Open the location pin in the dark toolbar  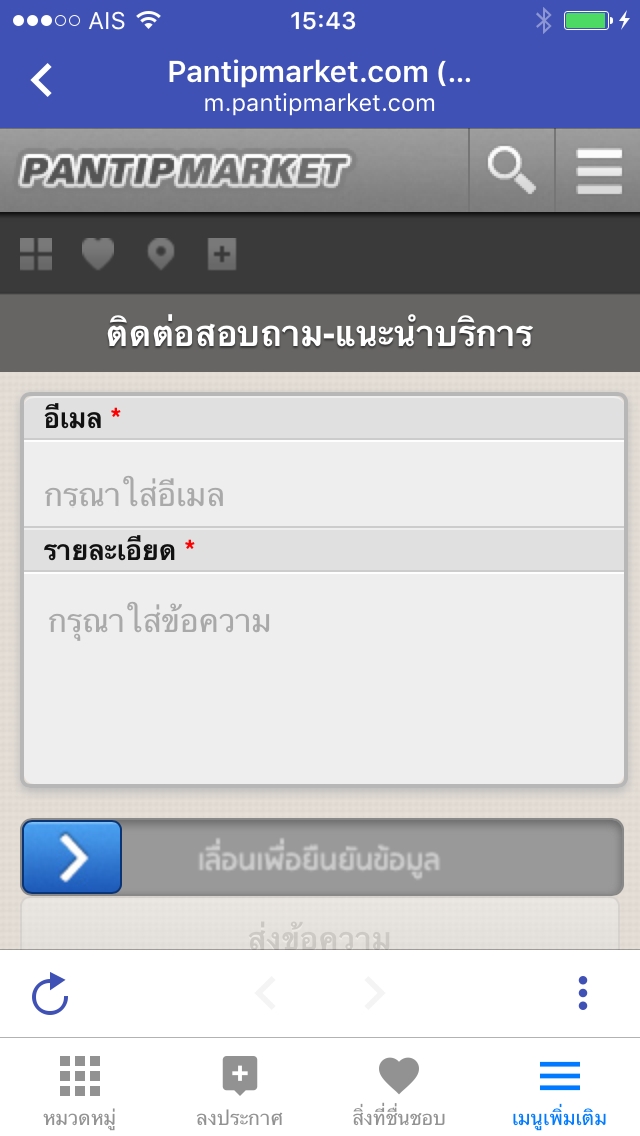click(160, 254)
